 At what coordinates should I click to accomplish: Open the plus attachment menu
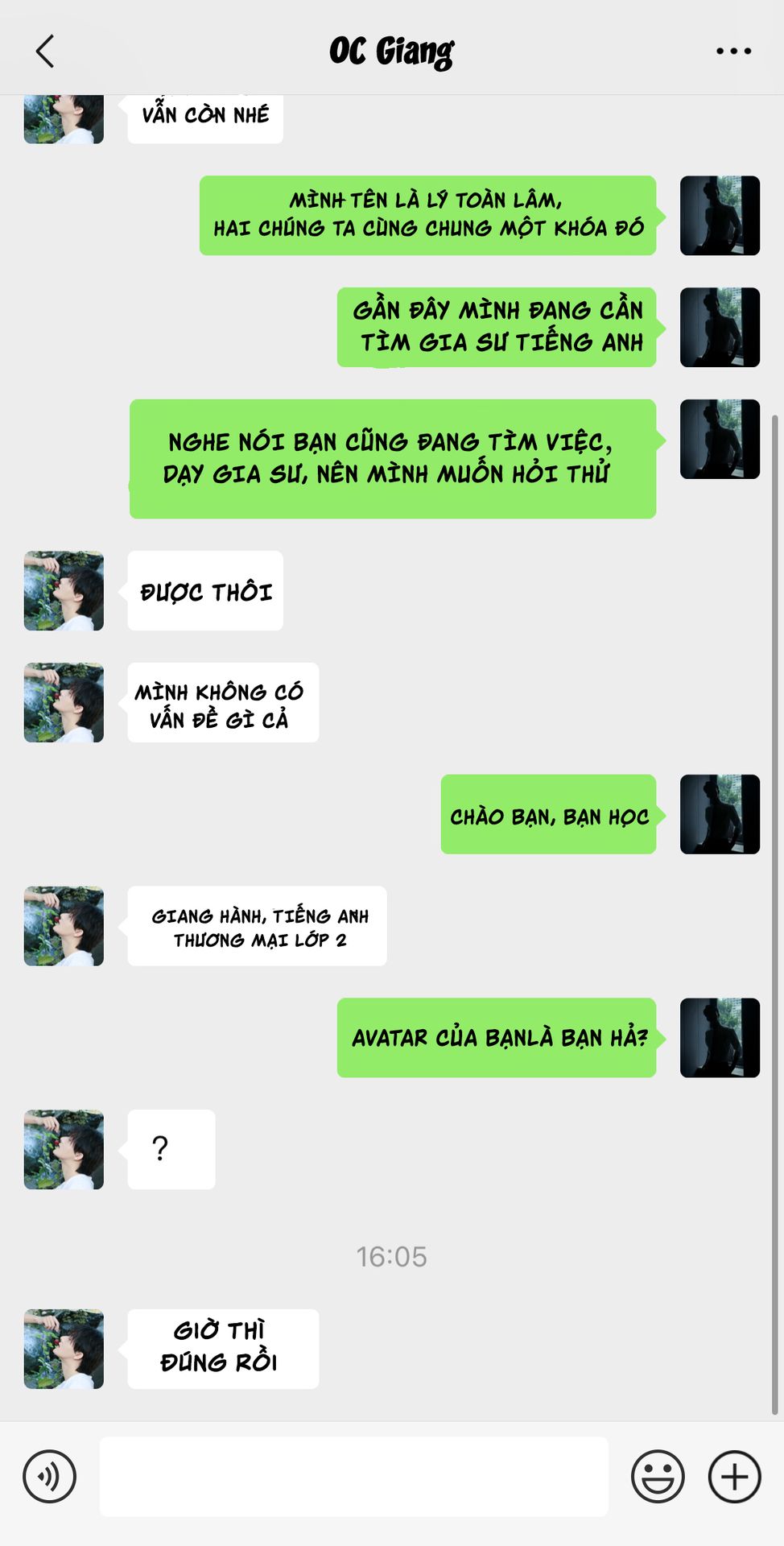tap(734, 1477)
